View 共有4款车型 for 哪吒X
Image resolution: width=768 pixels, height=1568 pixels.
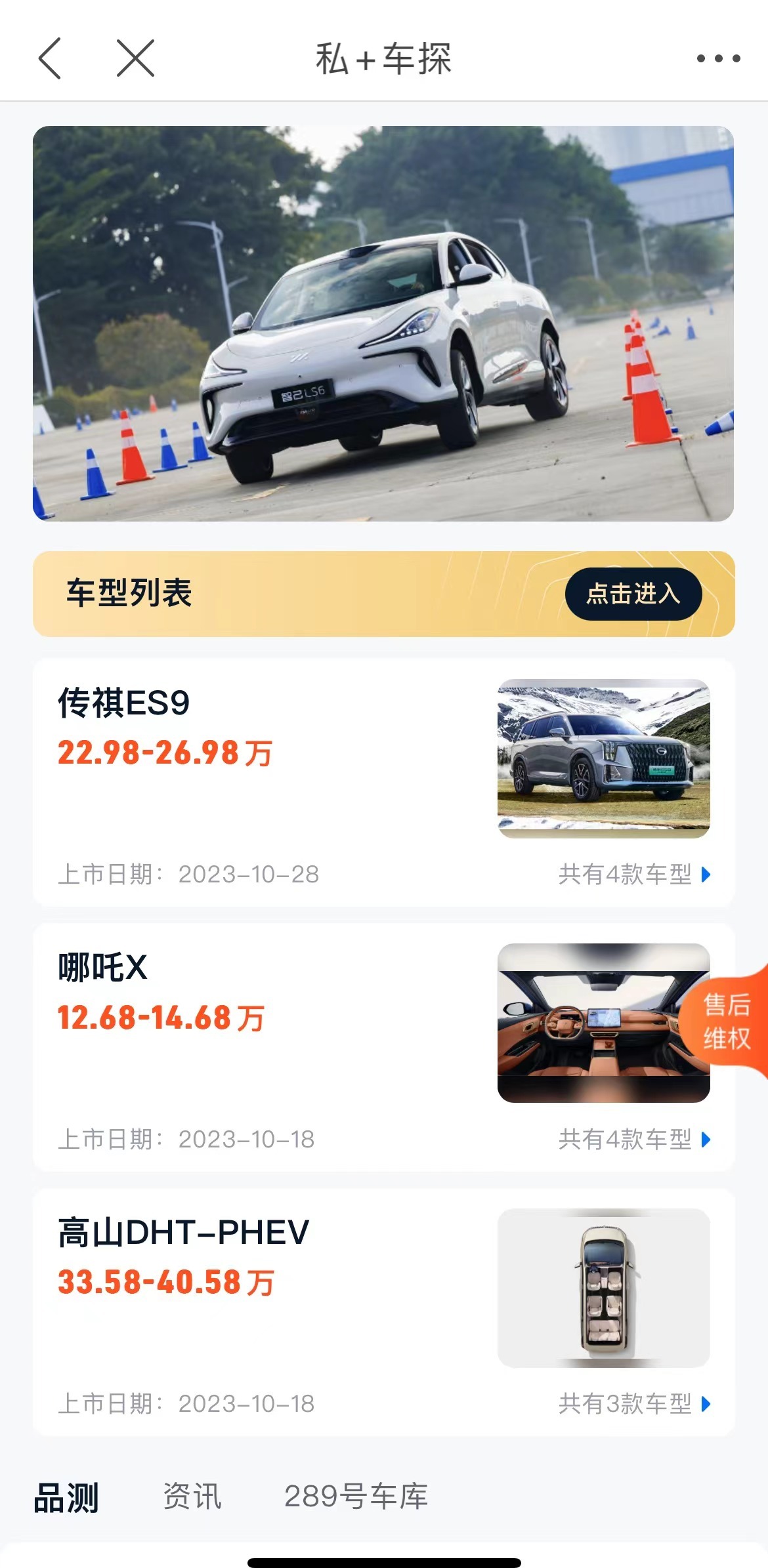tap(634, 1140)
